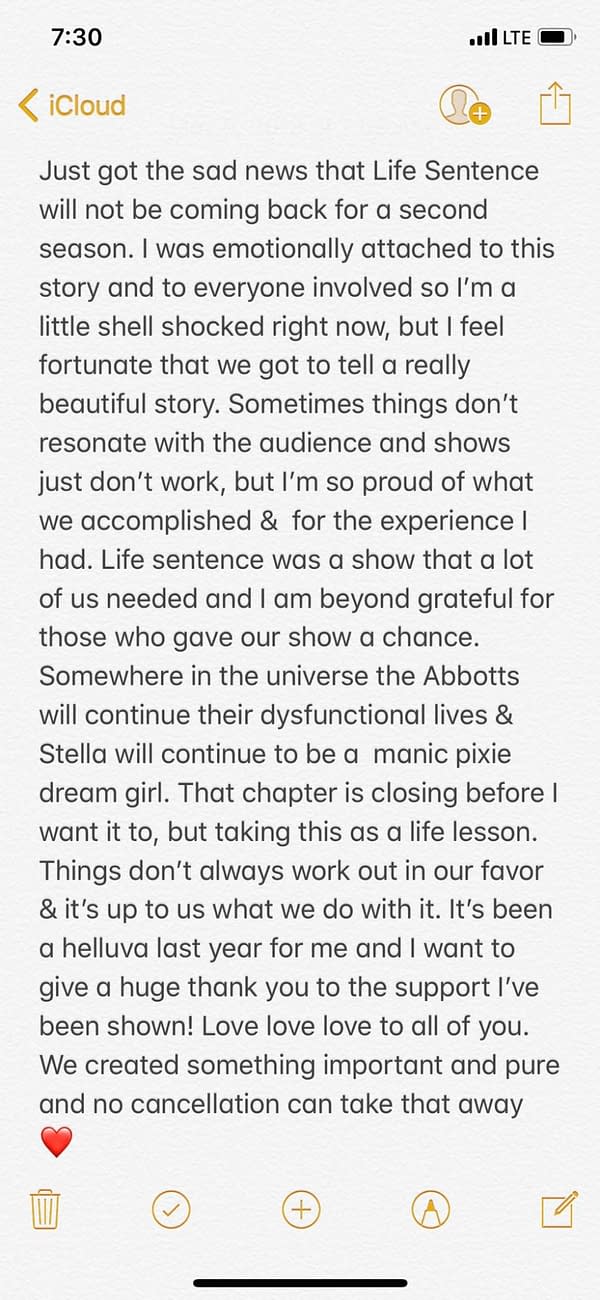Viewport: 600px width, 1300px height.
Task: Delete this note with the trash icon
Action: tap(45, 1210)
